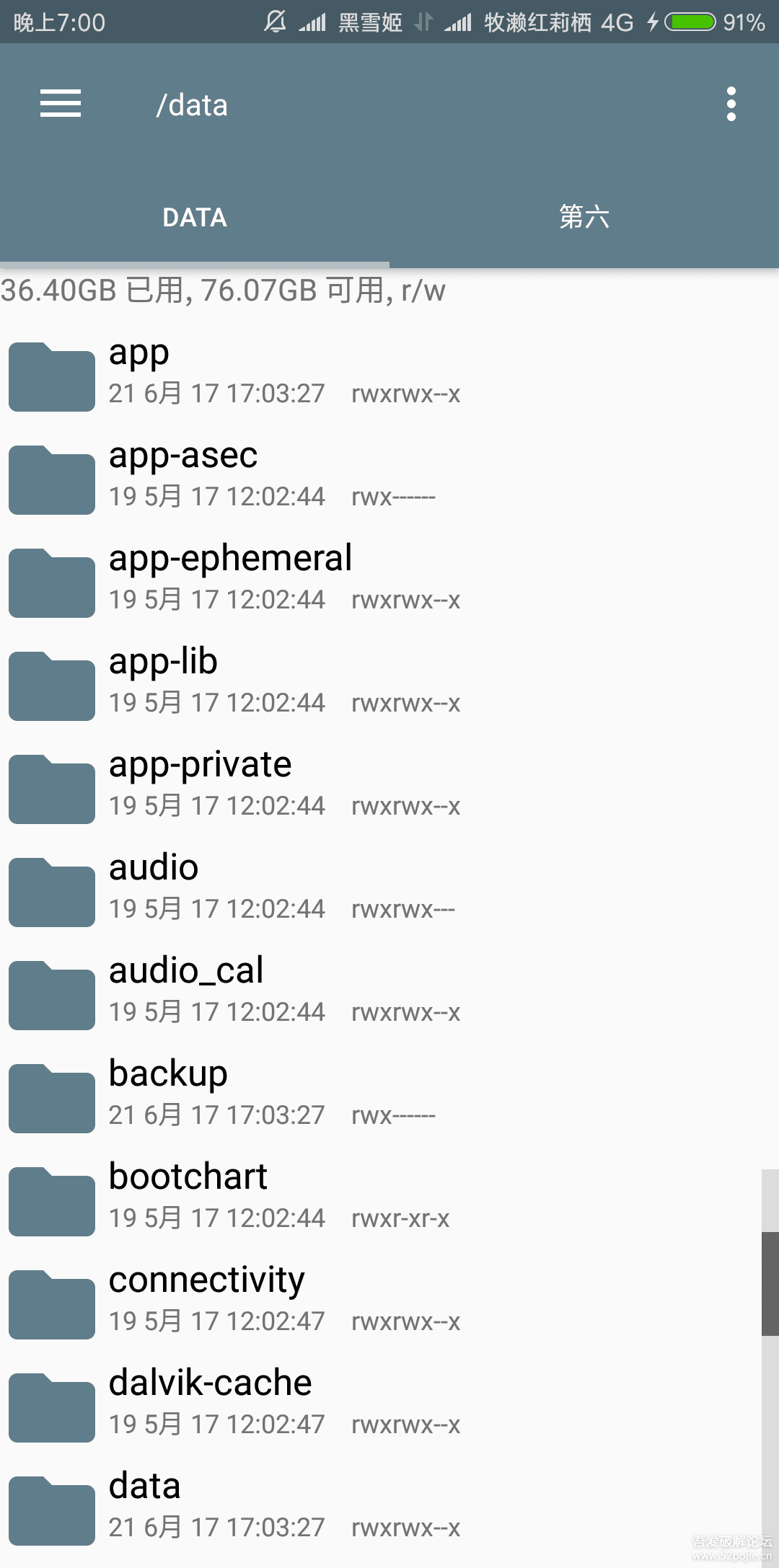This screenshot has width=779, height=1568.
Task: Open the hamburger drawer menu
Action: pyautogui.click(x=60, y=104)
